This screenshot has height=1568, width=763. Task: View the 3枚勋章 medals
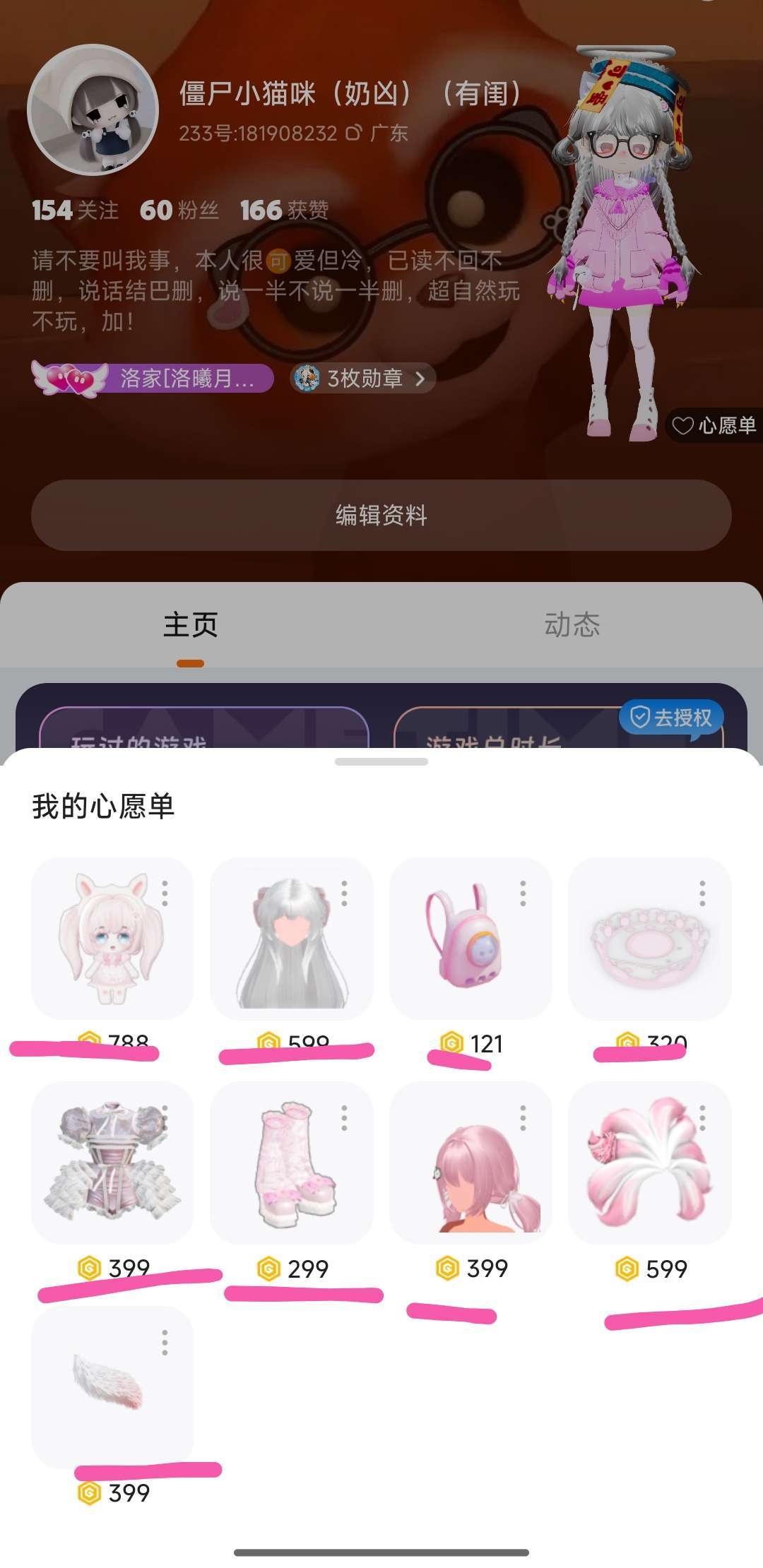click(362, 378)
